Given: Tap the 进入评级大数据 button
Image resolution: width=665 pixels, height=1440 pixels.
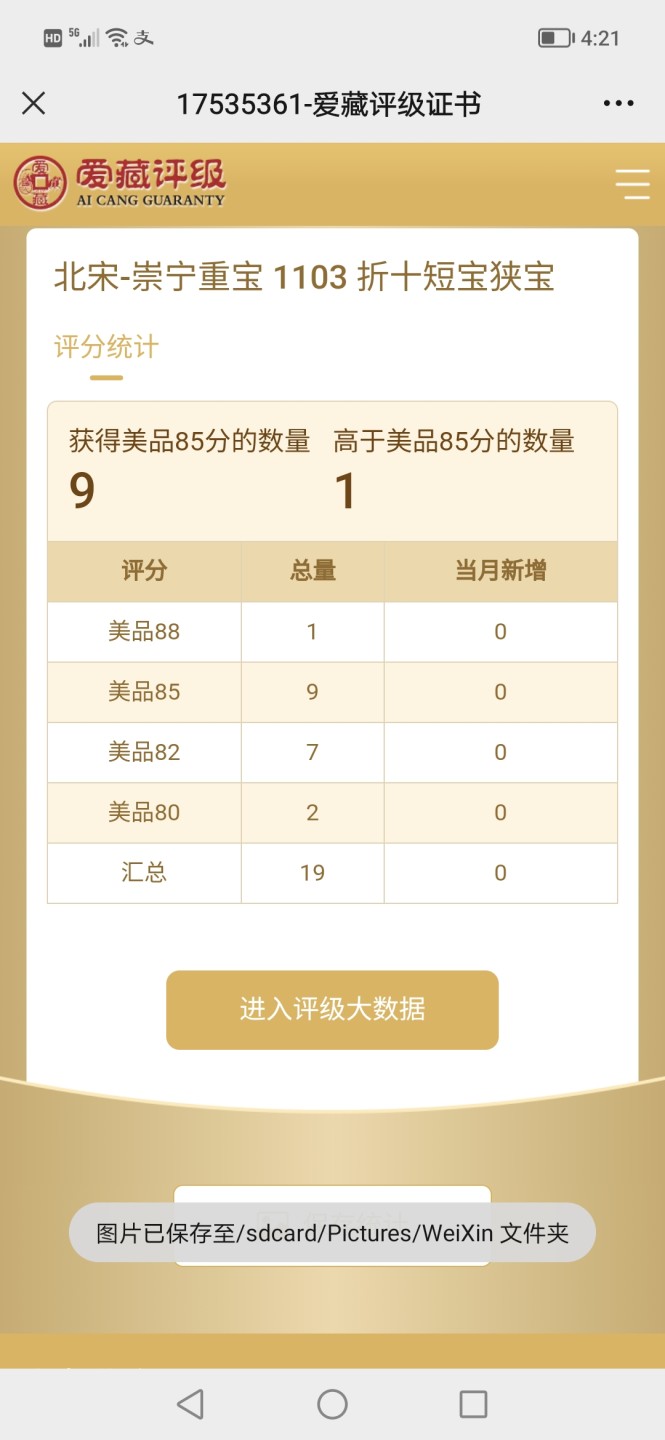Looking at the screenshot, I should 332,1009.
